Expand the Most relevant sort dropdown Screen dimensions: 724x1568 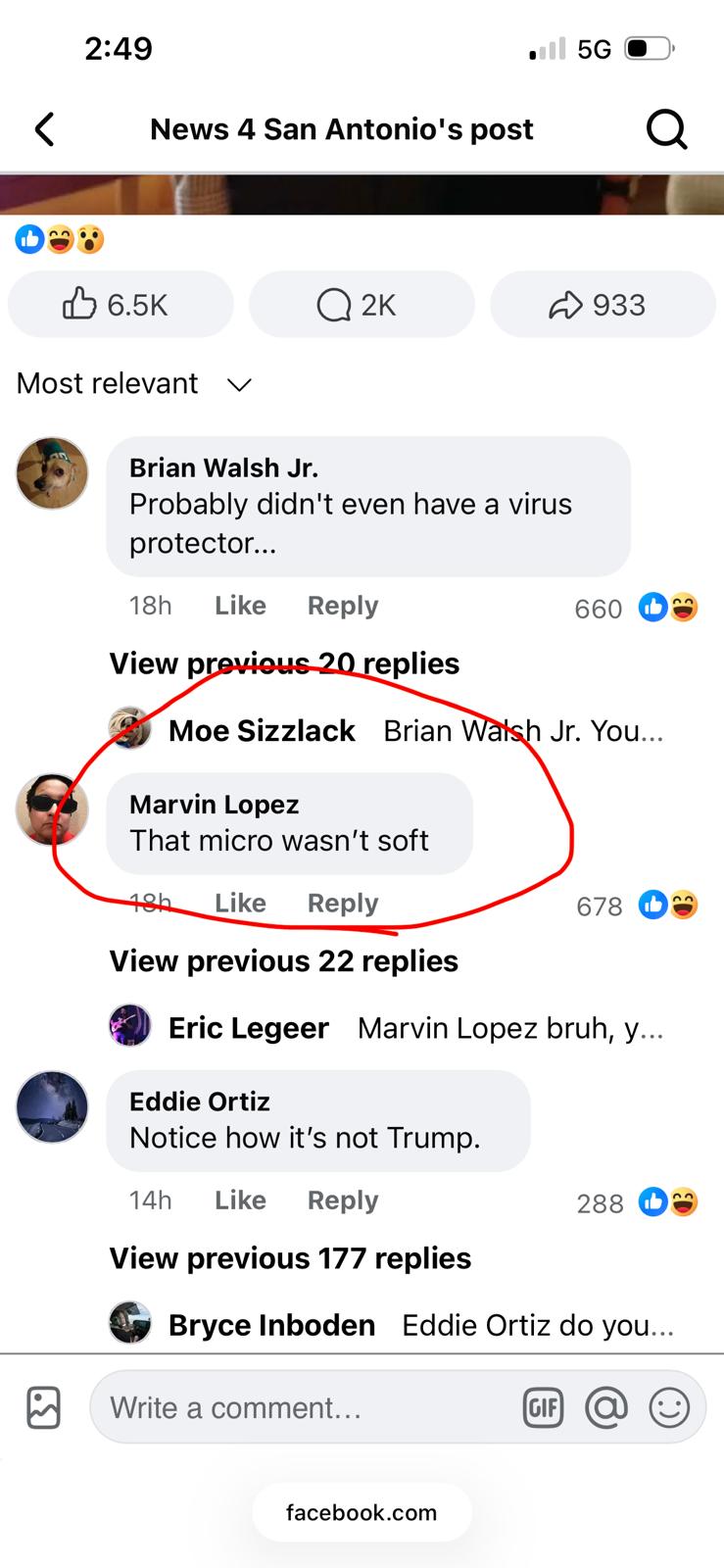pos(134,383)
